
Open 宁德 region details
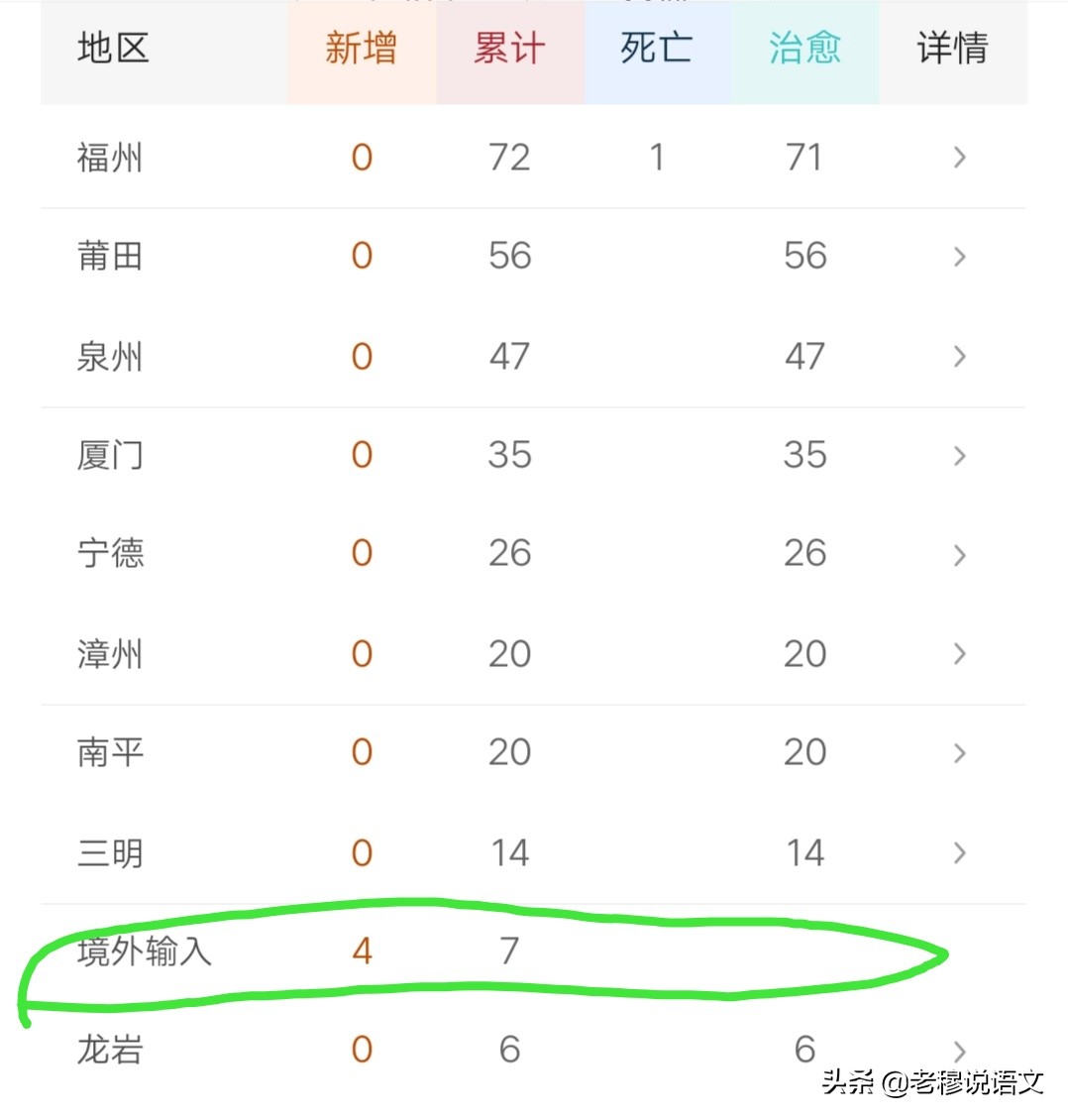click(958, 555)
